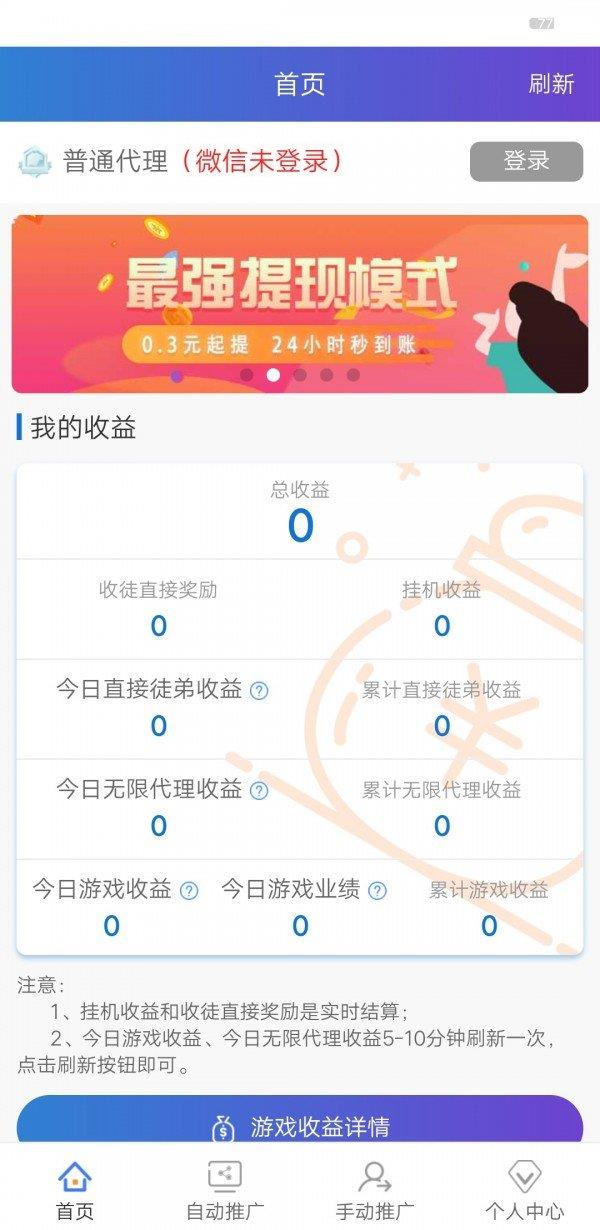Open 游戏收益详情 details
The height and width of the screenshot is (1230, 600).
click(300, 1125)
